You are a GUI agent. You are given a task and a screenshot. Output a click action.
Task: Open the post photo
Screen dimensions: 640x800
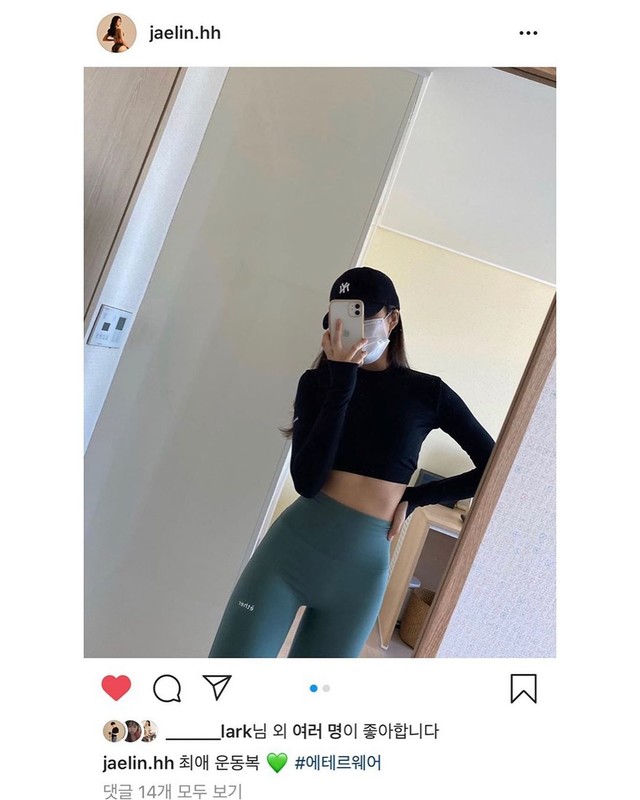[x=319, y=362]
